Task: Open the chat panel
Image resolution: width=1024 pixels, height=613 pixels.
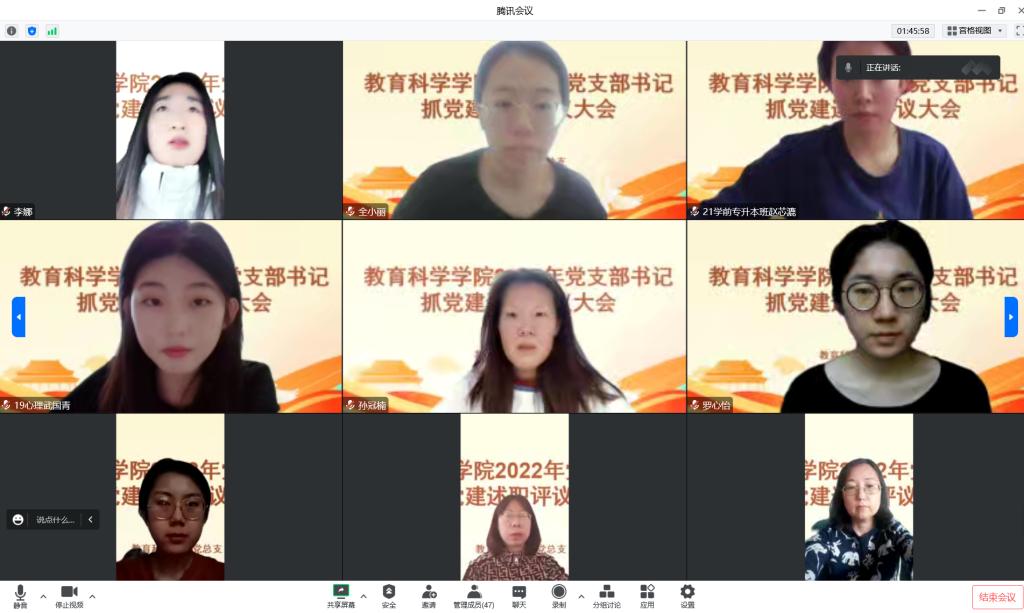Action: (x=519, y=596)
